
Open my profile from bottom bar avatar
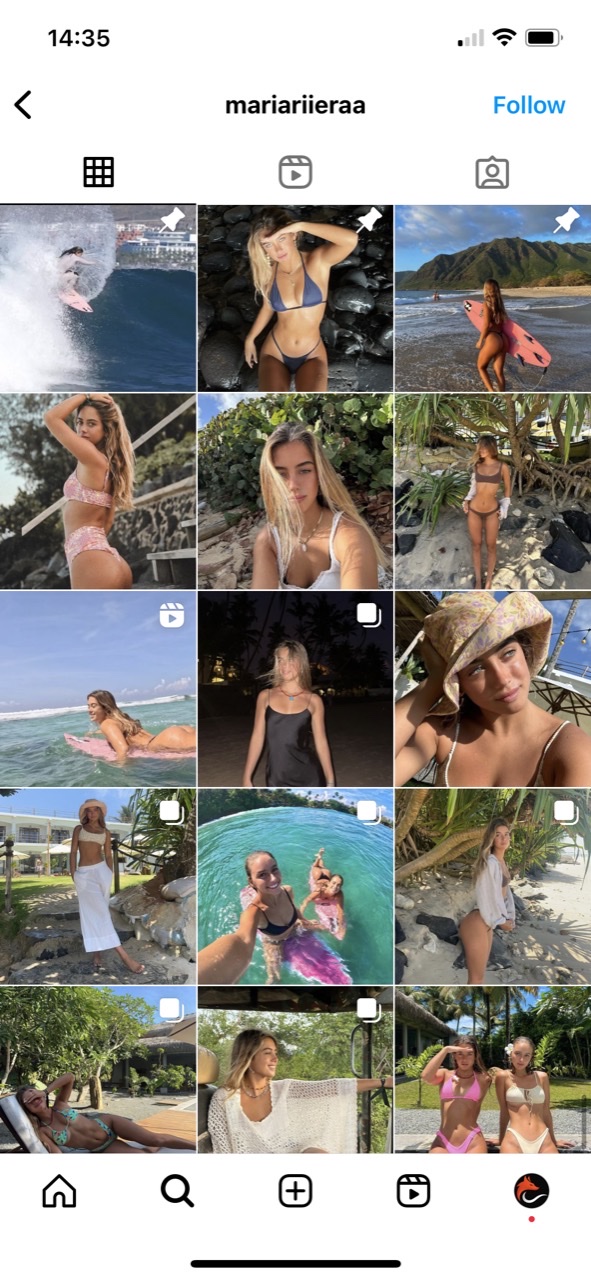pos(531,1191)
